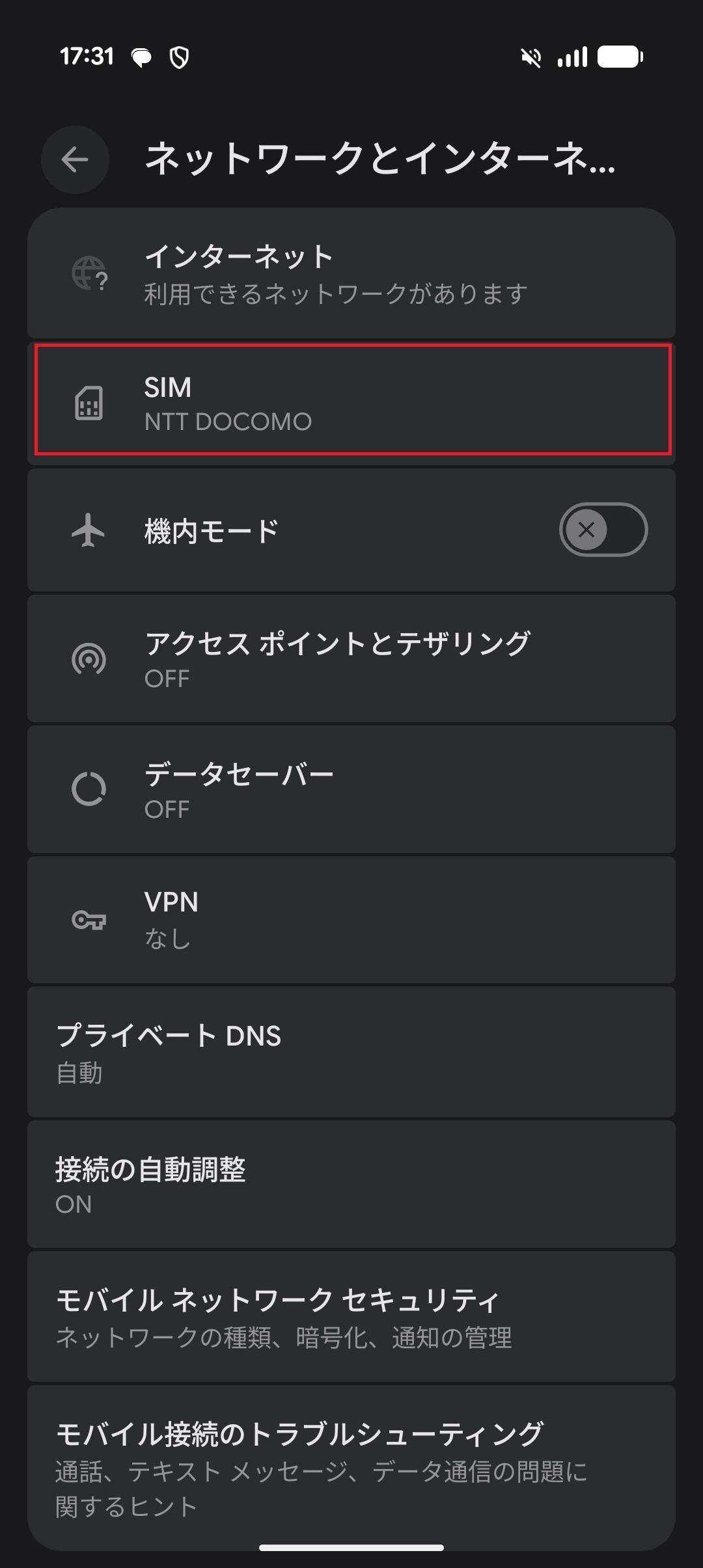This screenshot has width=703, height=1568.
Task: Open the SIM settings for NTT DOCOMO
Action: pyautogui.click(x=351, y=402)
